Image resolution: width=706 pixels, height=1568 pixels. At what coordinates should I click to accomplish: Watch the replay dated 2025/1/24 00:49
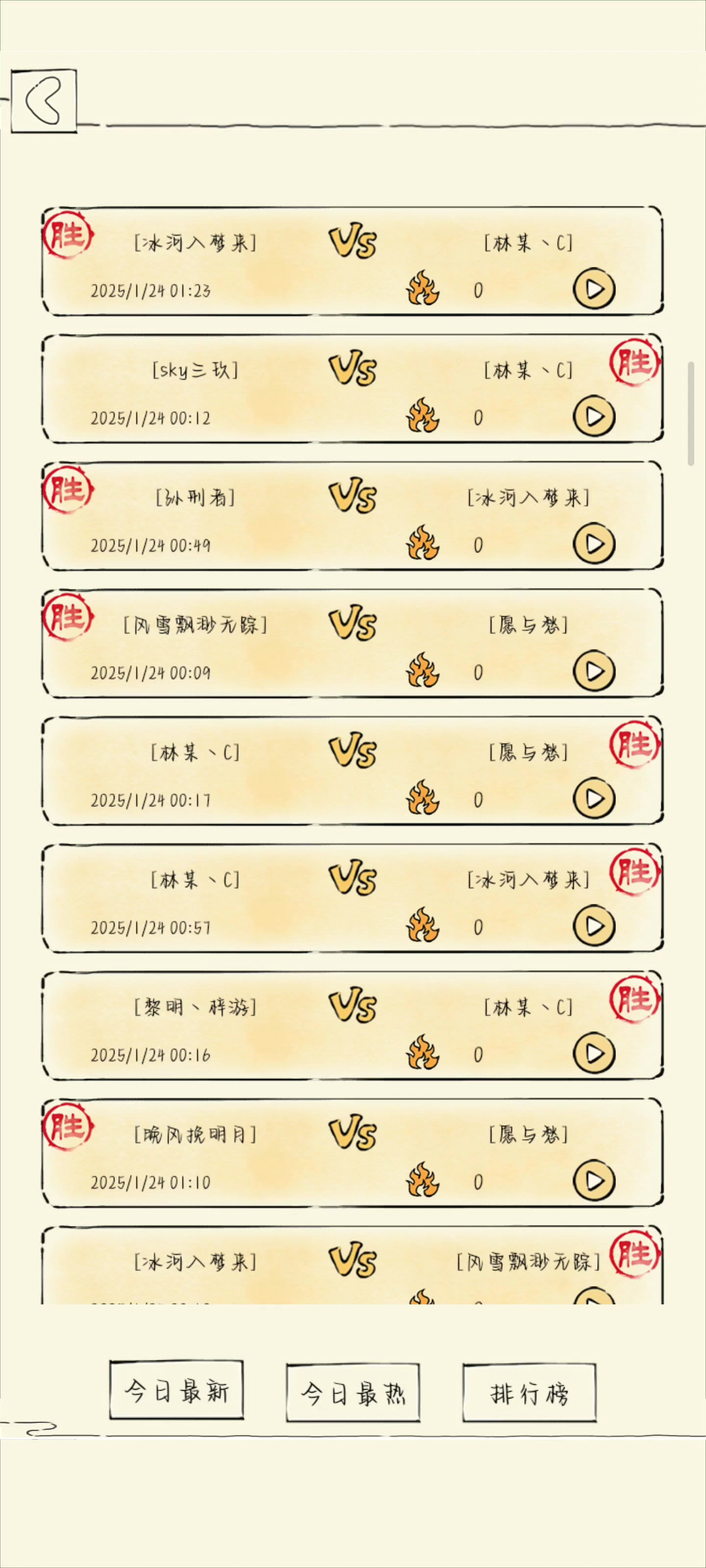(593, 543)
